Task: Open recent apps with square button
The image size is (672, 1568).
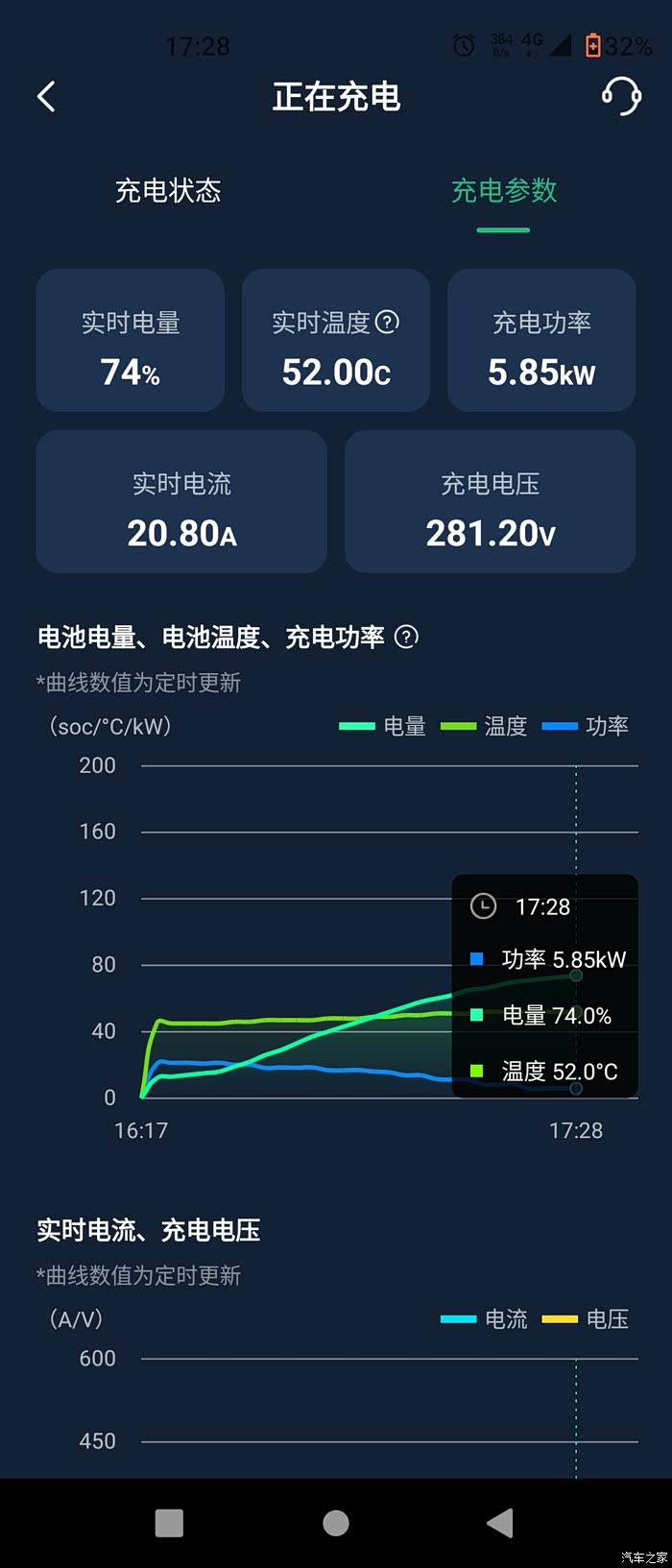Action: click(169, 1523)
